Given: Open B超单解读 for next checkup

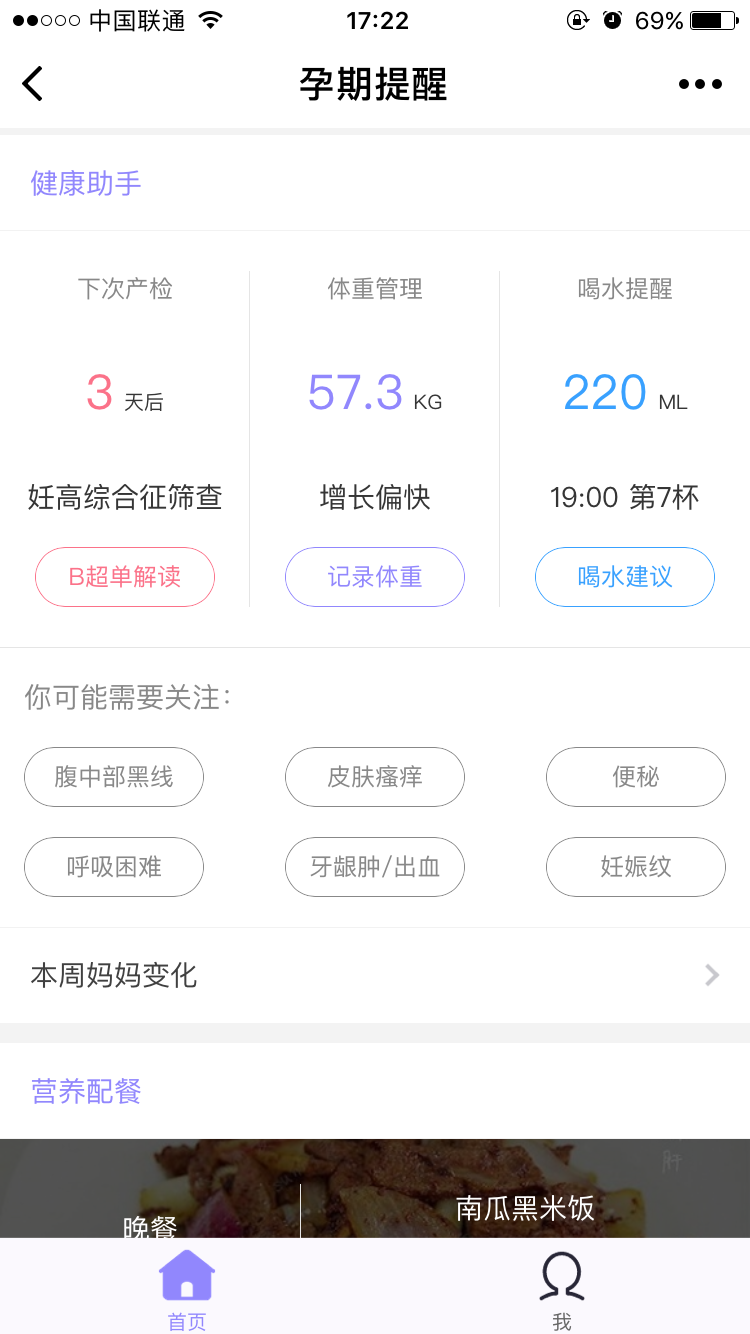Looking at the screenshot, I should pos(125,577).
